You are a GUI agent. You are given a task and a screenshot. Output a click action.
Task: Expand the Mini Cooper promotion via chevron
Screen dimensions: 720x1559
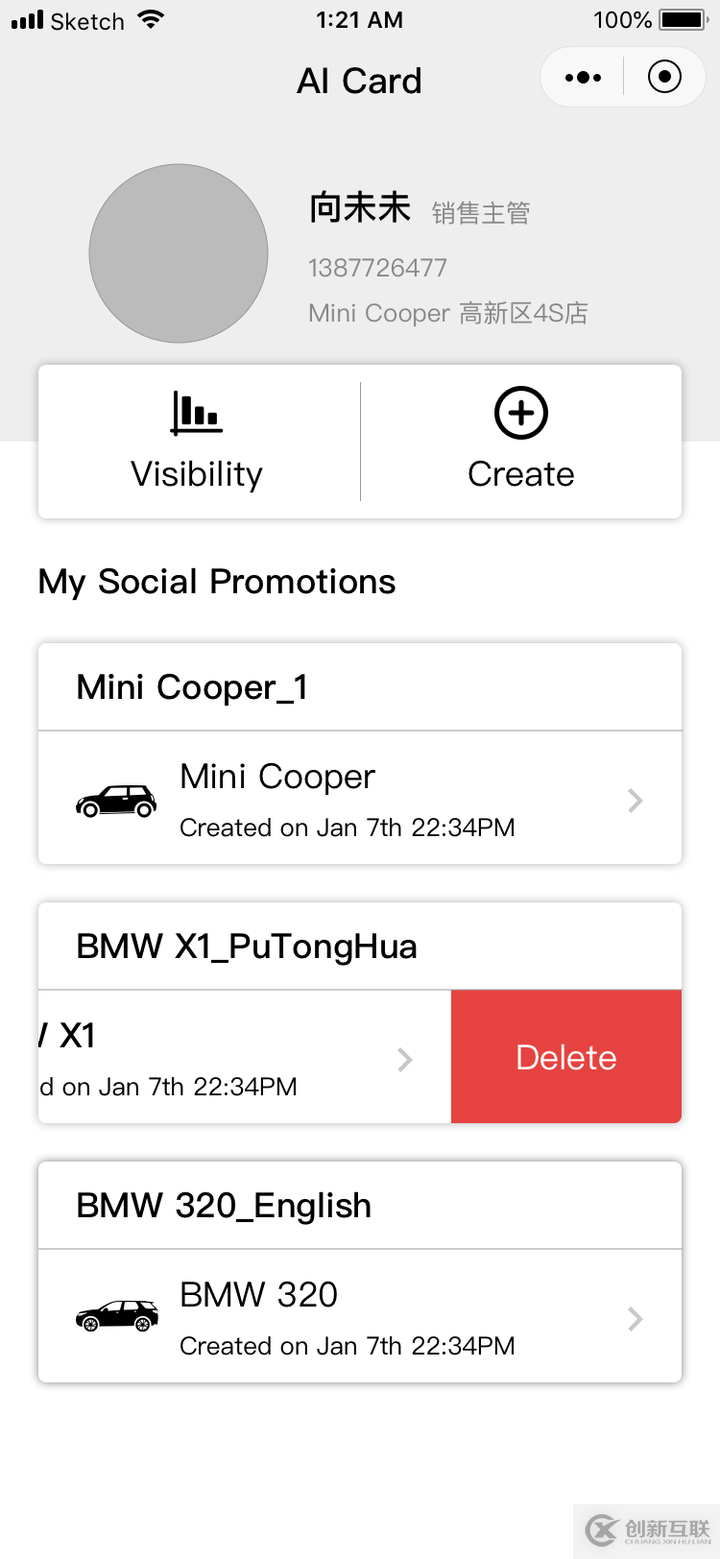point(634,800)
